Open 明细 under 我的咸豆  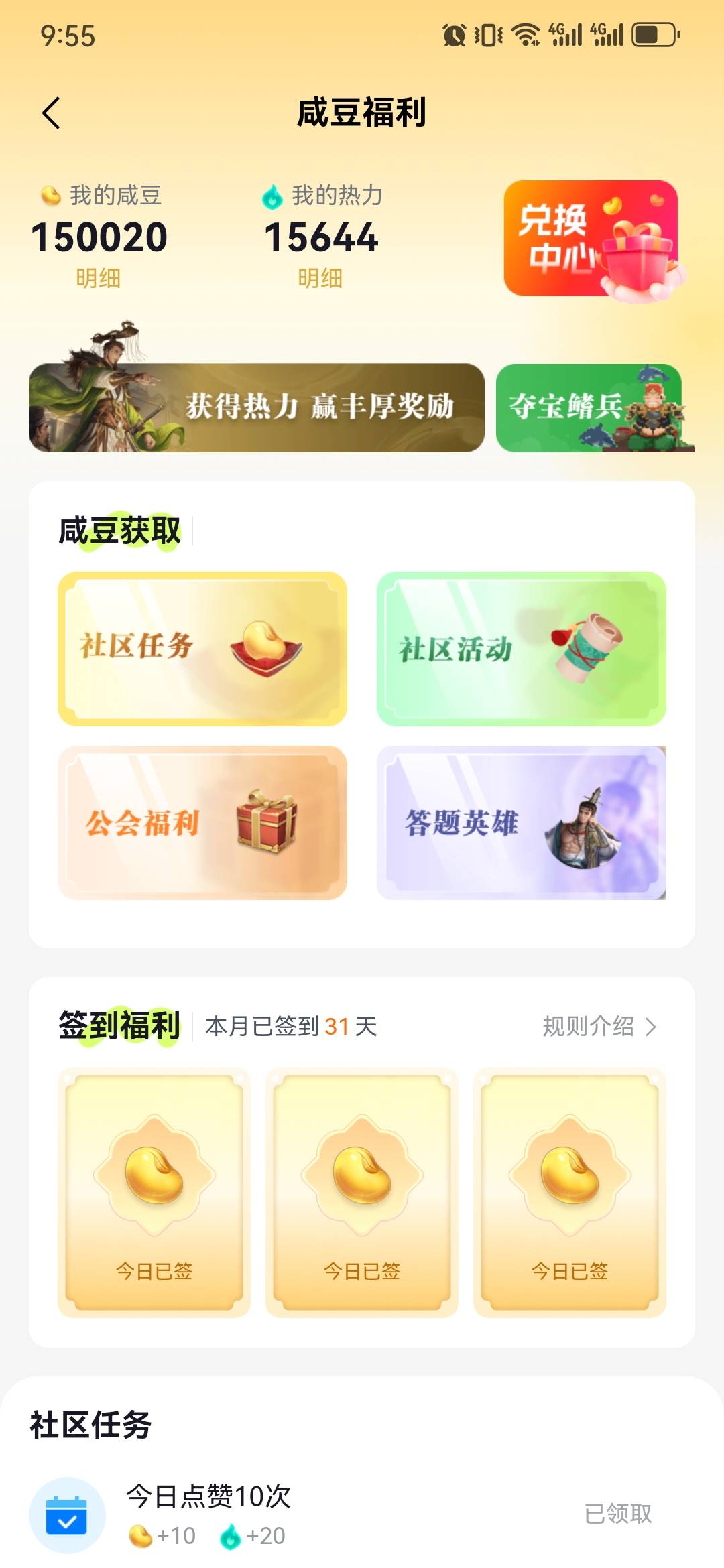point(99,278)
